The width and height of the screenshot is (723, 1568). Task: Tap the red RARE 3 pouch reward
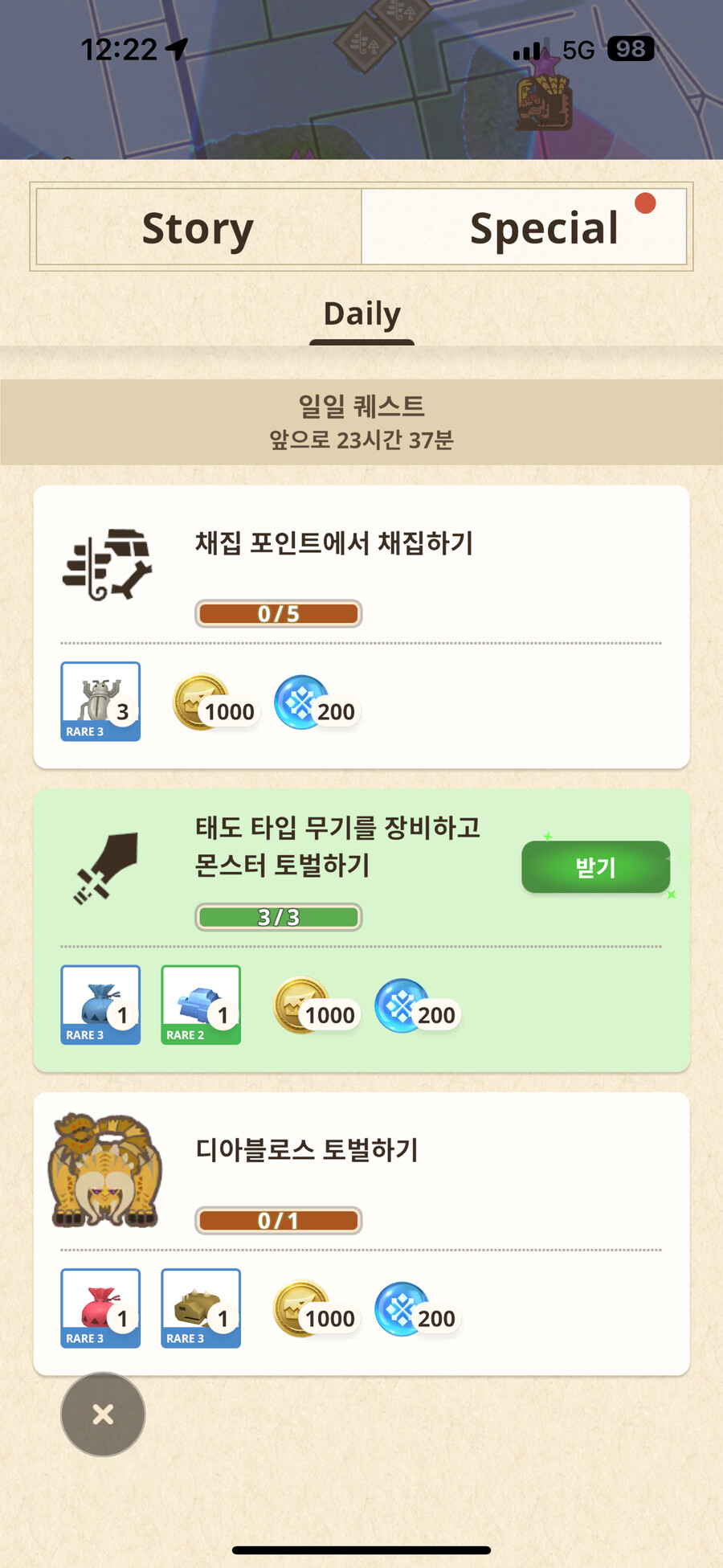(100, 1309)
